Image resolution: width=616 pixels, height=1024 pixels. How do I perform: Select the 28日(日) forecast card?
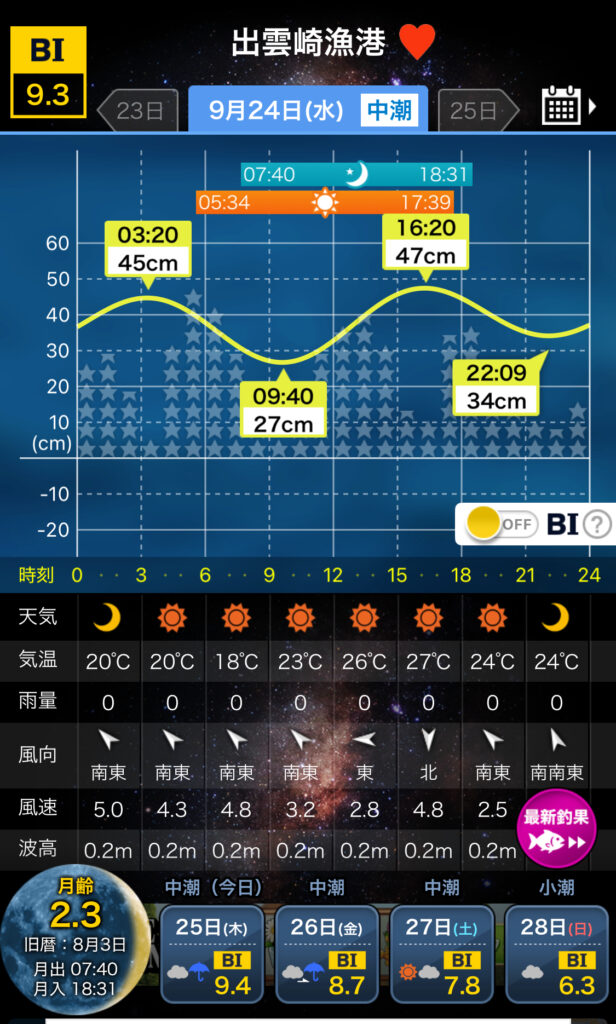556,953
